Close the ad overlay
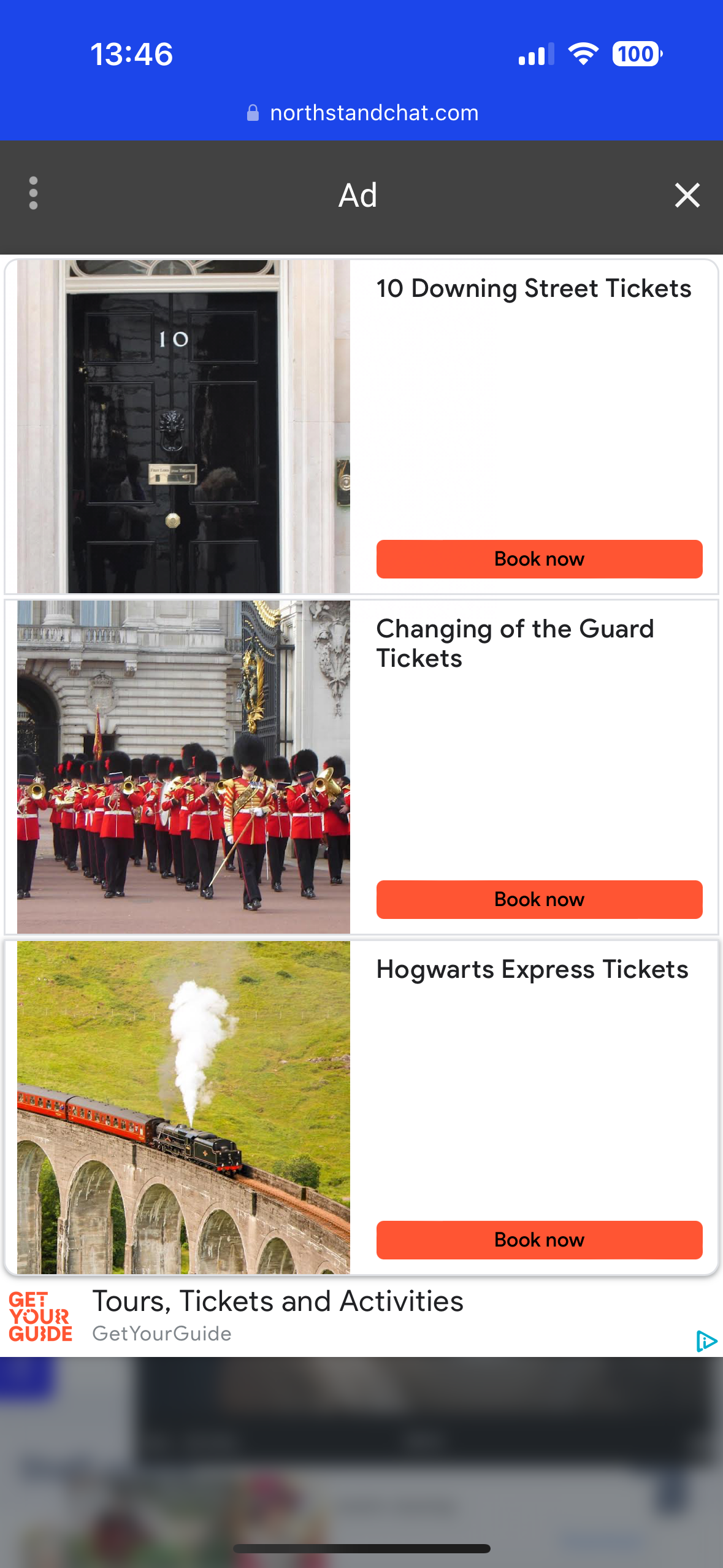 coord(687,196)
